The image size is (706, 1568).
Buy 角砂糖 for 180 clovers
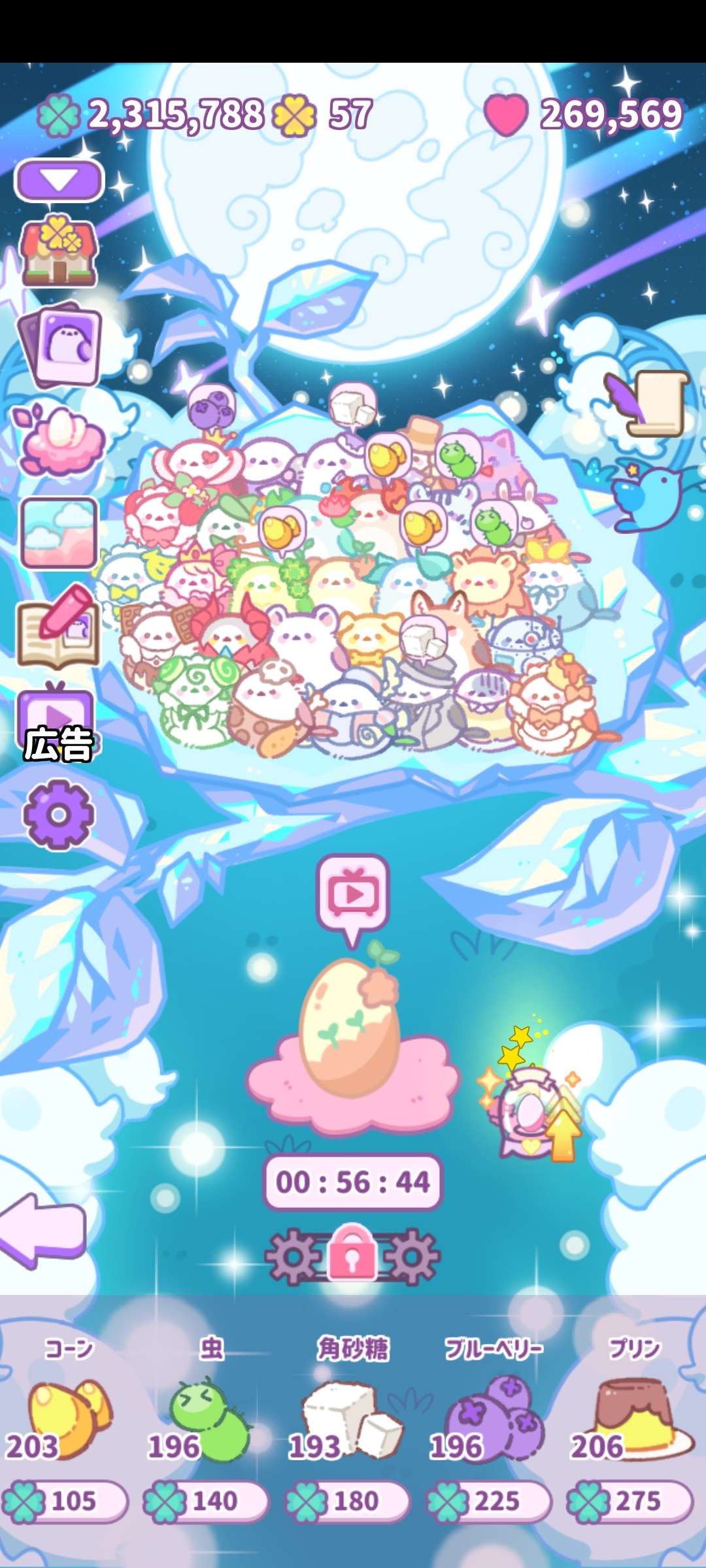coord(348,1500)
